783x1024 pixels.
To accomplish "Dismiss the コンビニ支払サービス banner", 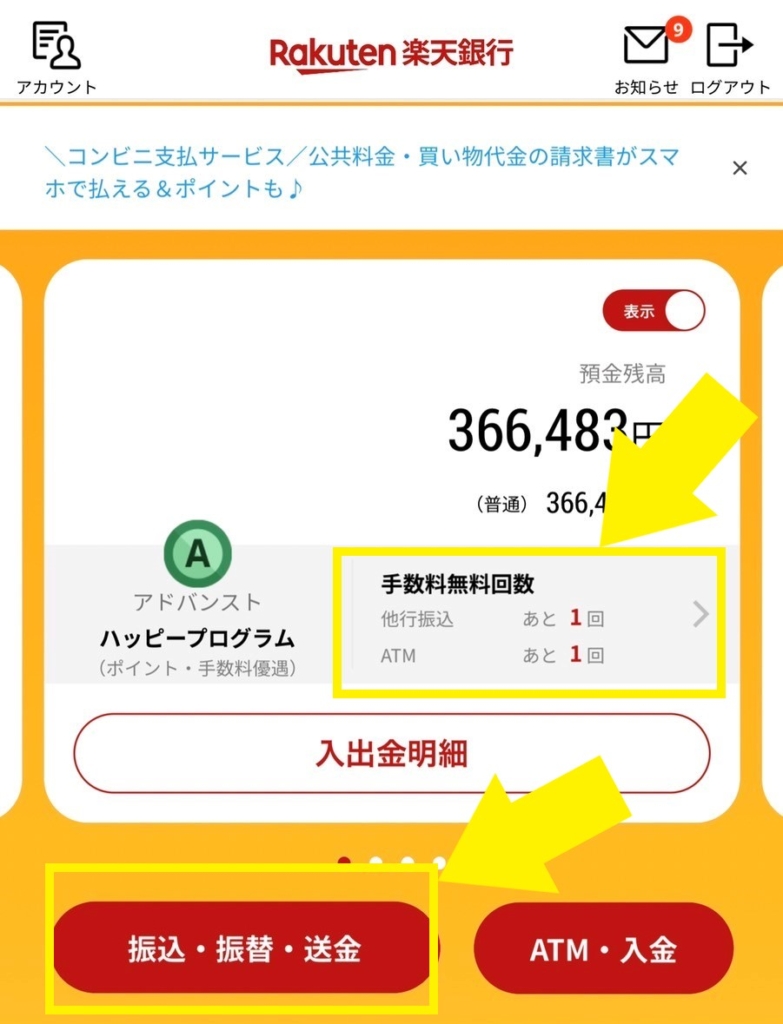I will 740,168.
